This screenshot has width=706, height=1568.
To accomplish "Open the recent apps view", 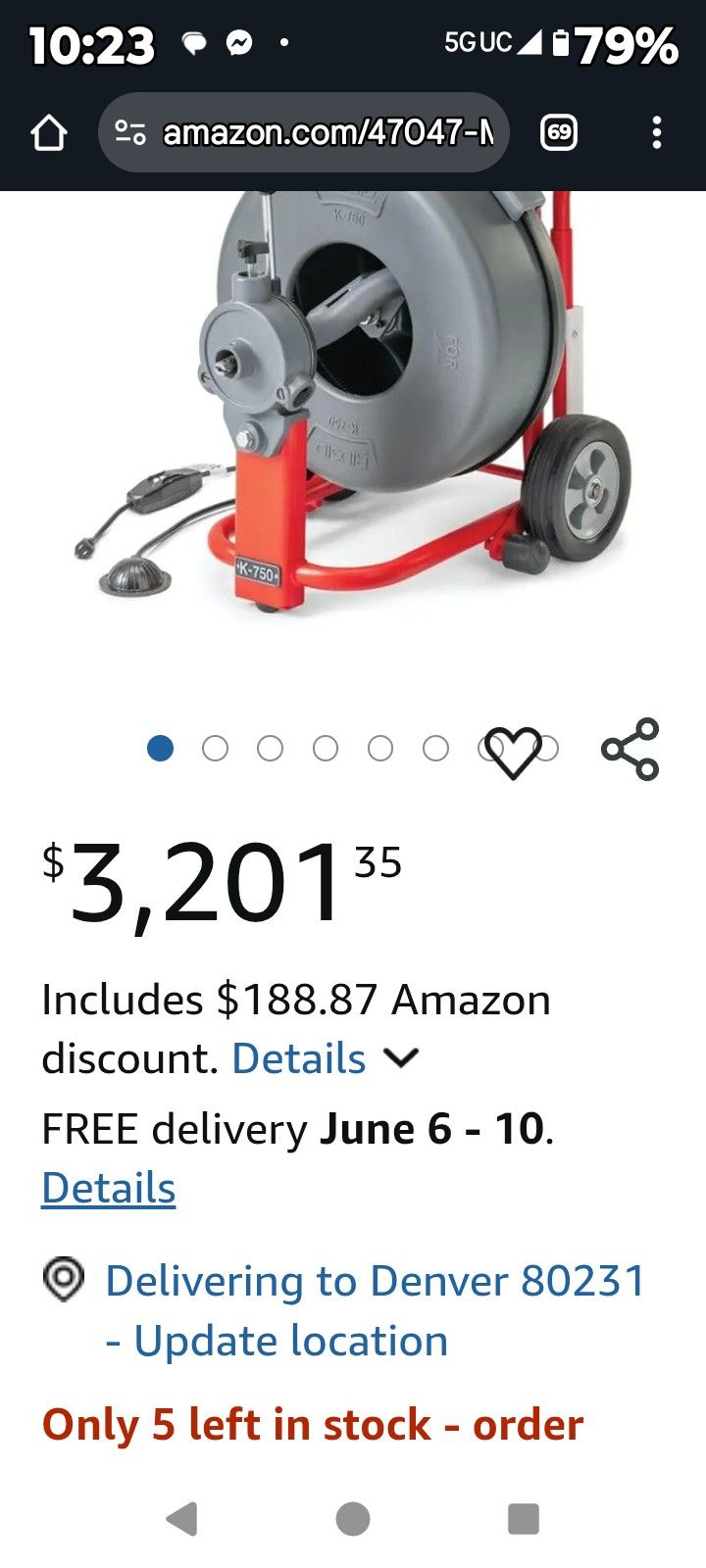I will [x=524, y=1519].
